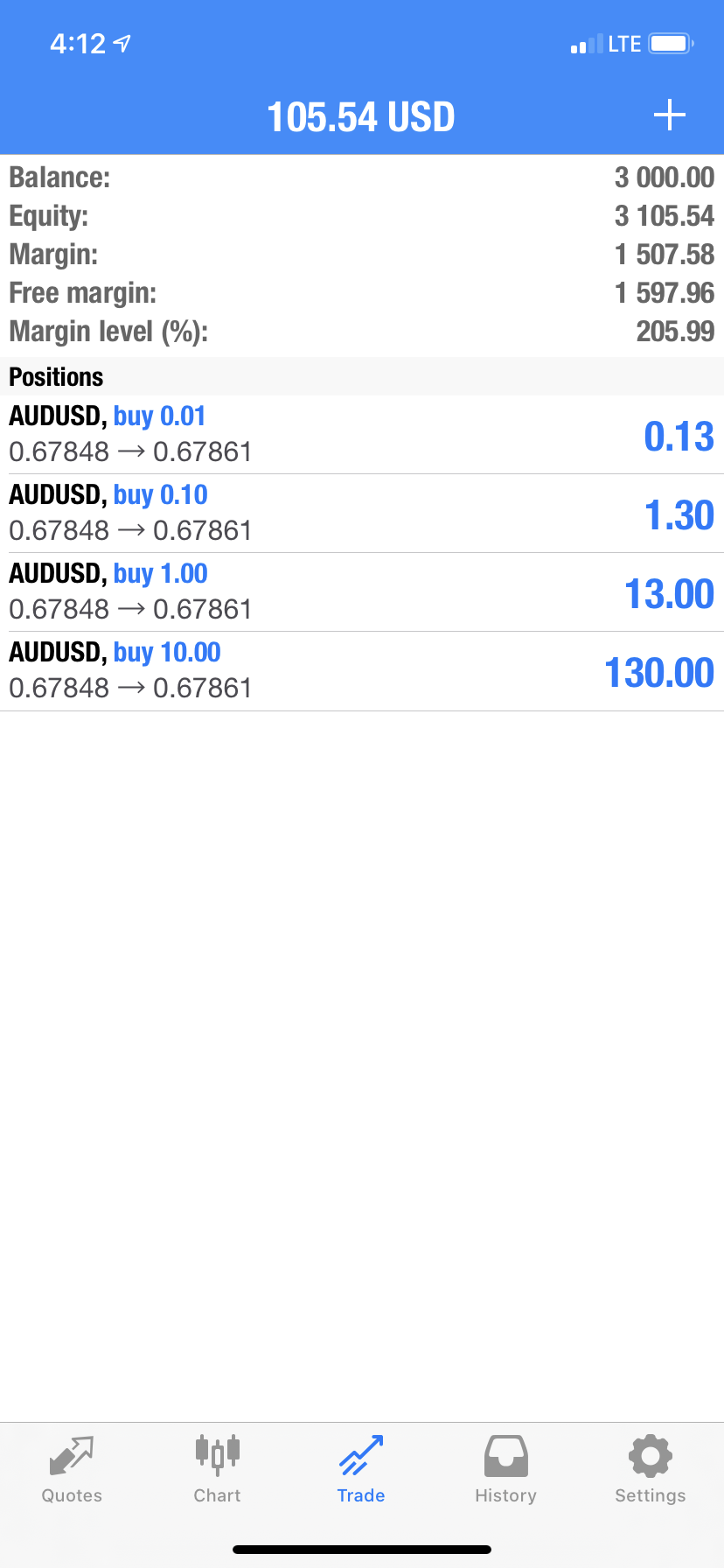Select the AUDUSD buy 1.00 position
This screenshot has width=724, height=1568.
pyautogui.click(x=362, y=592)
